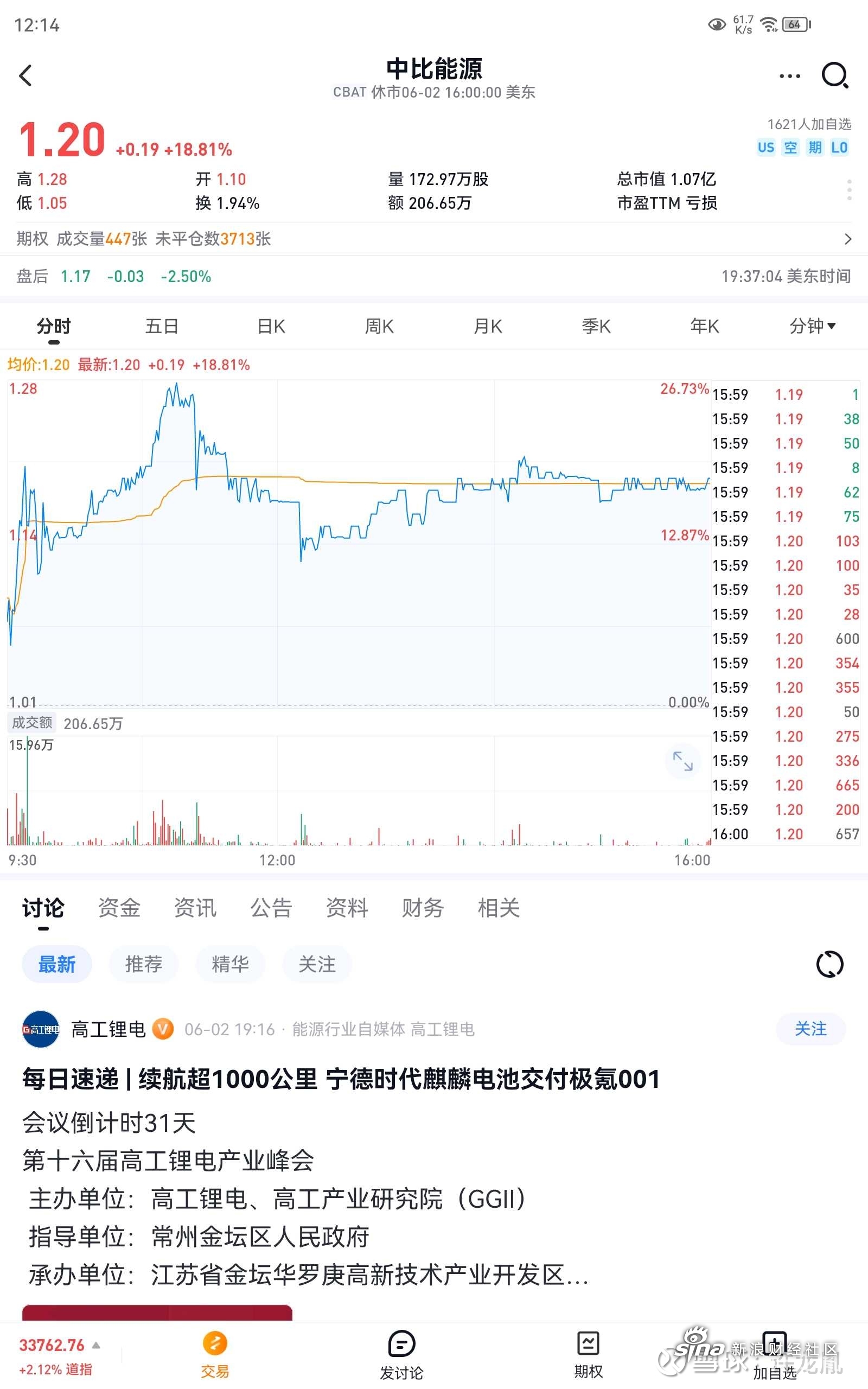Open the search magnifier icon
Viewport: 868px width, 1389px height.
click(x=835, y=75)
